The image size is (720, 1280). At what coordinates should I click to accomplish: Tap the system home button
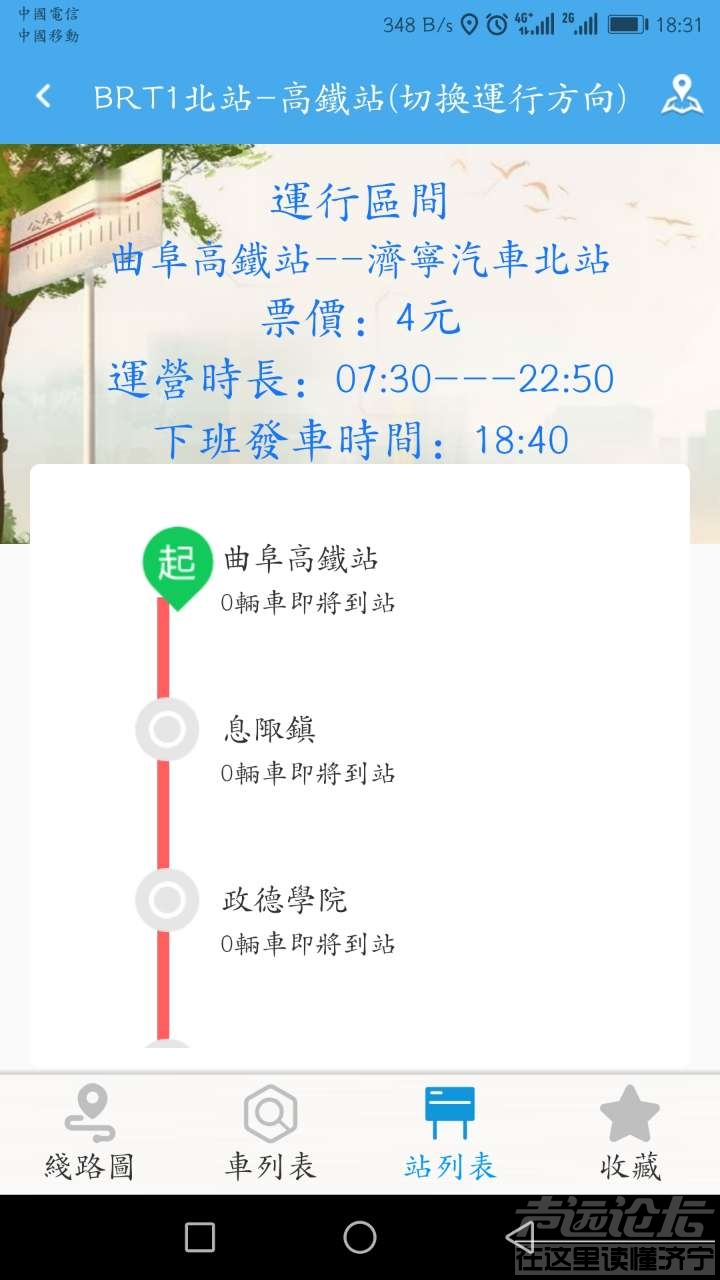(x=360, y=1237)
